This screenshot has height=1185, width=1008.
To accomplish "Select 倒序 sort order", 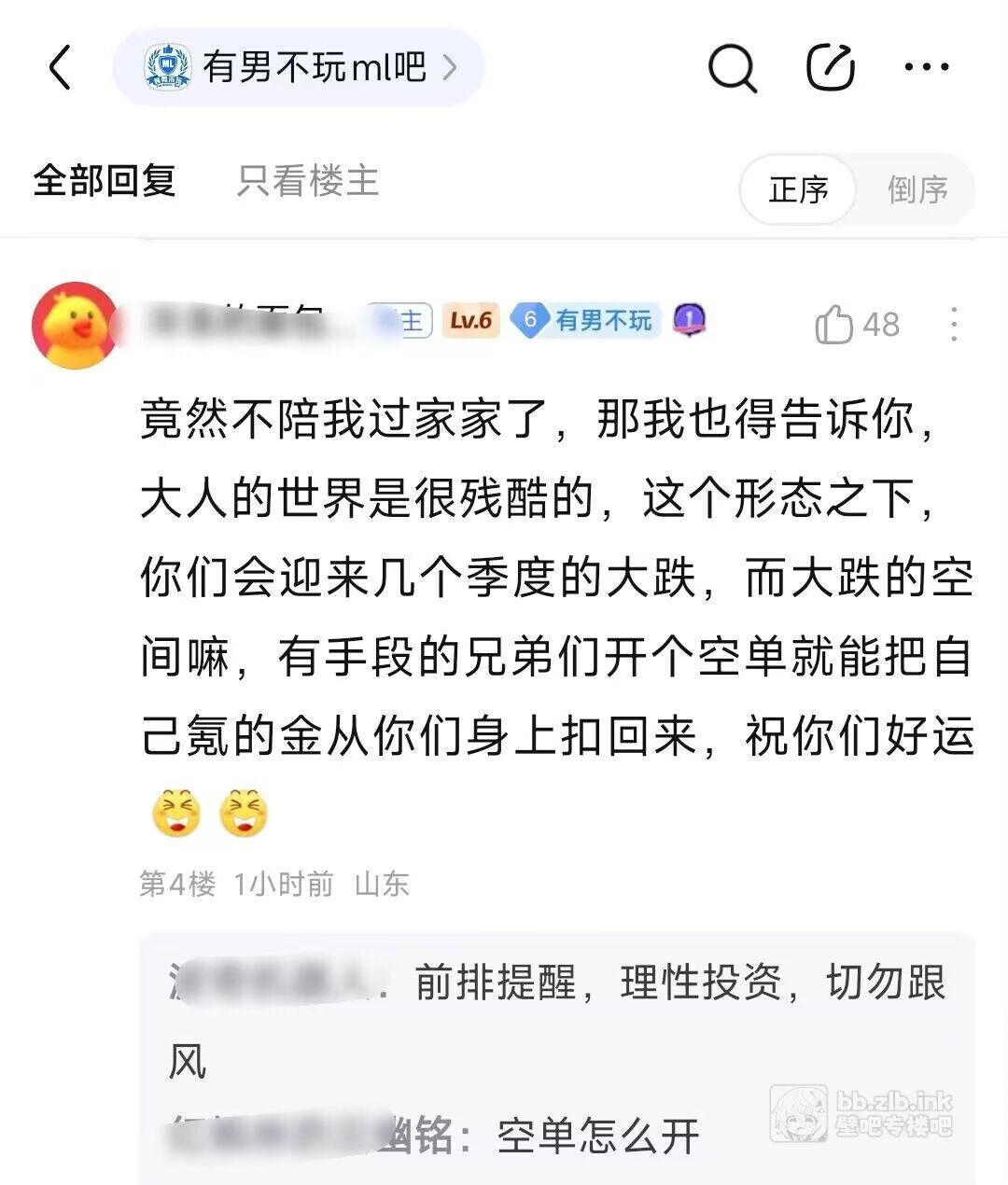I will click(x=917, y=190).
